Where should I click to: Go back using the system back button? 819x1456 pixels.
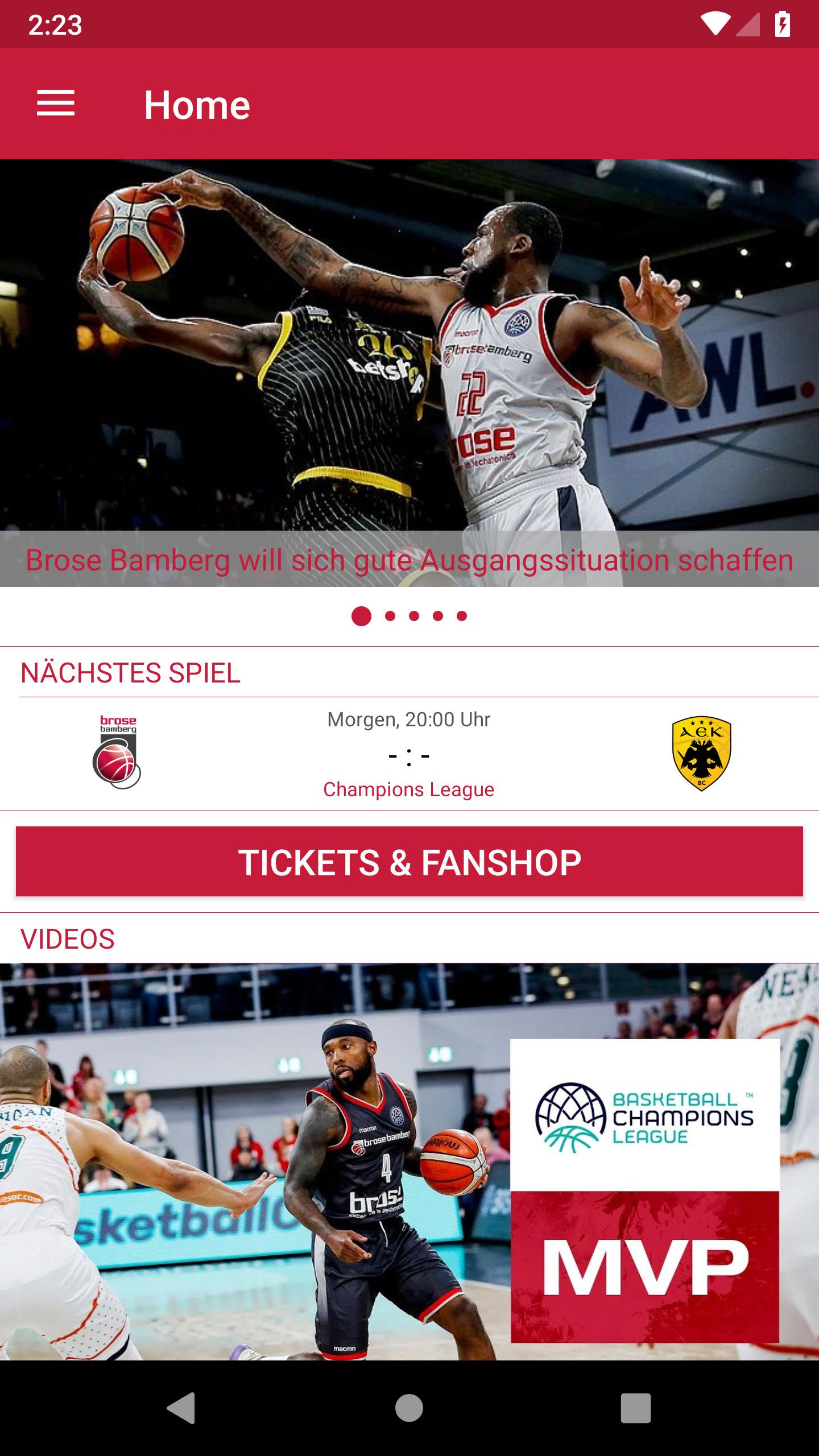(x=181, y=1408)
